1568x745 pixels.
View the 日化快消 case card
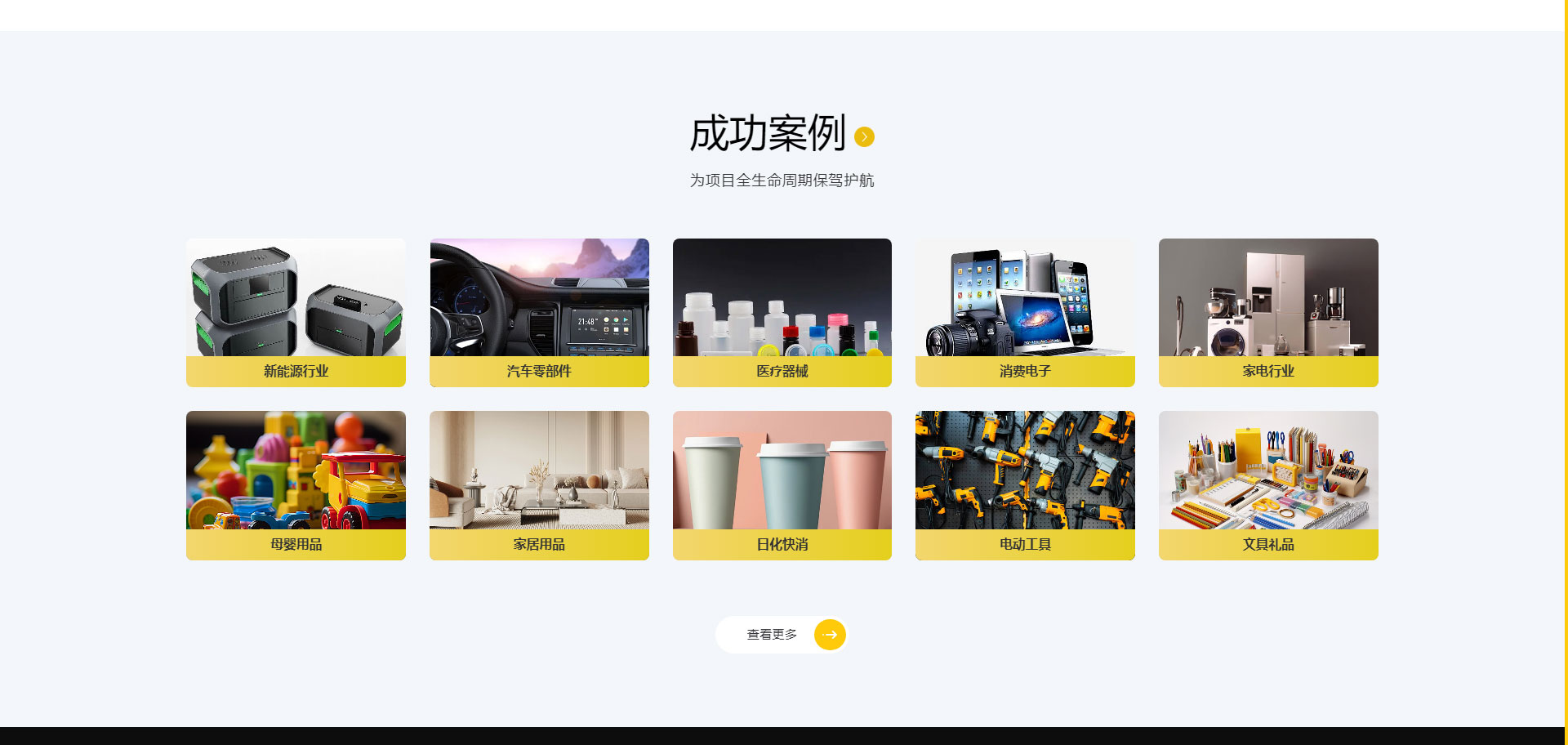pos(782,485)
